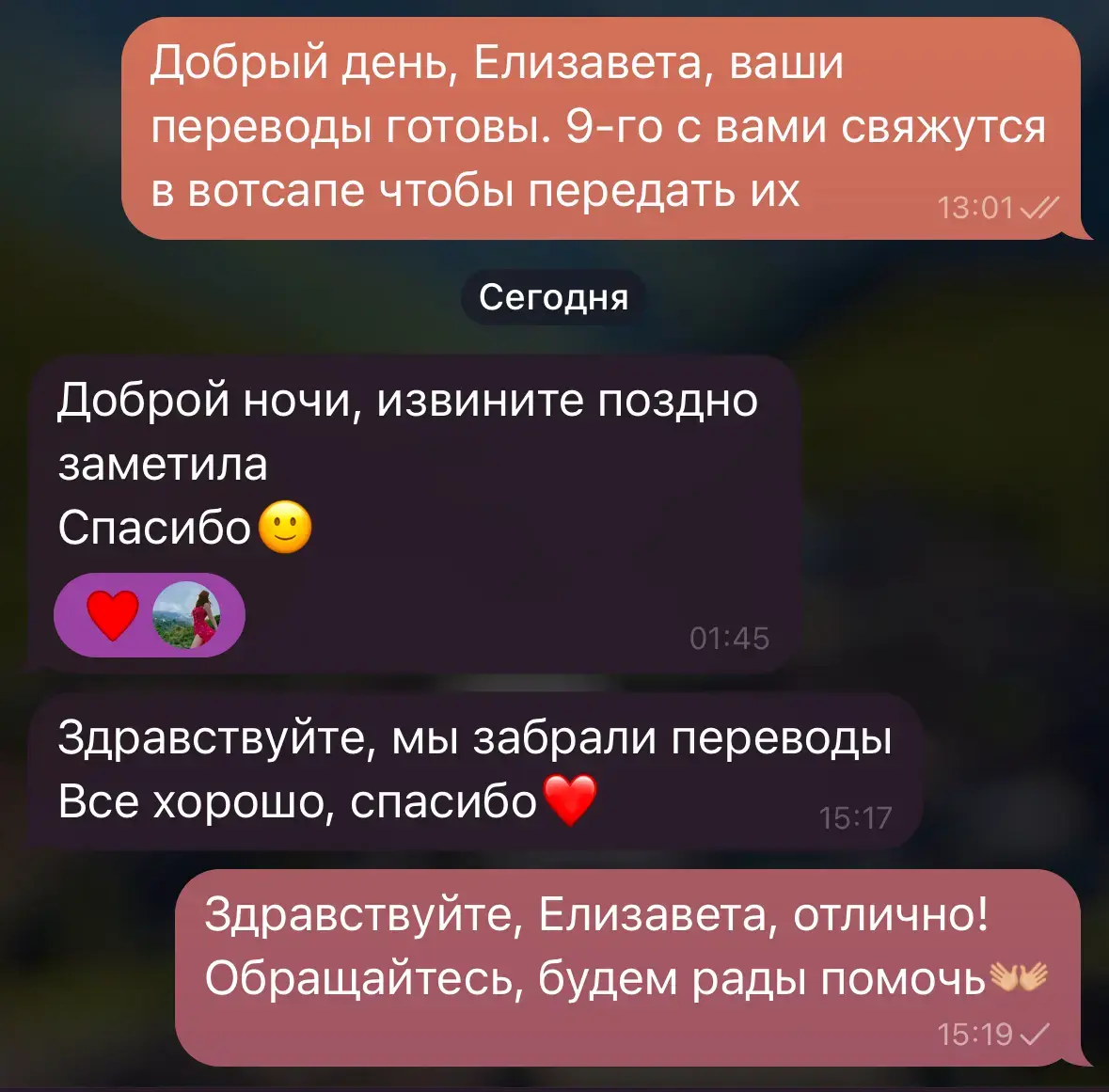
Task: Tap the Сегодня date chip
Action: 553,297
